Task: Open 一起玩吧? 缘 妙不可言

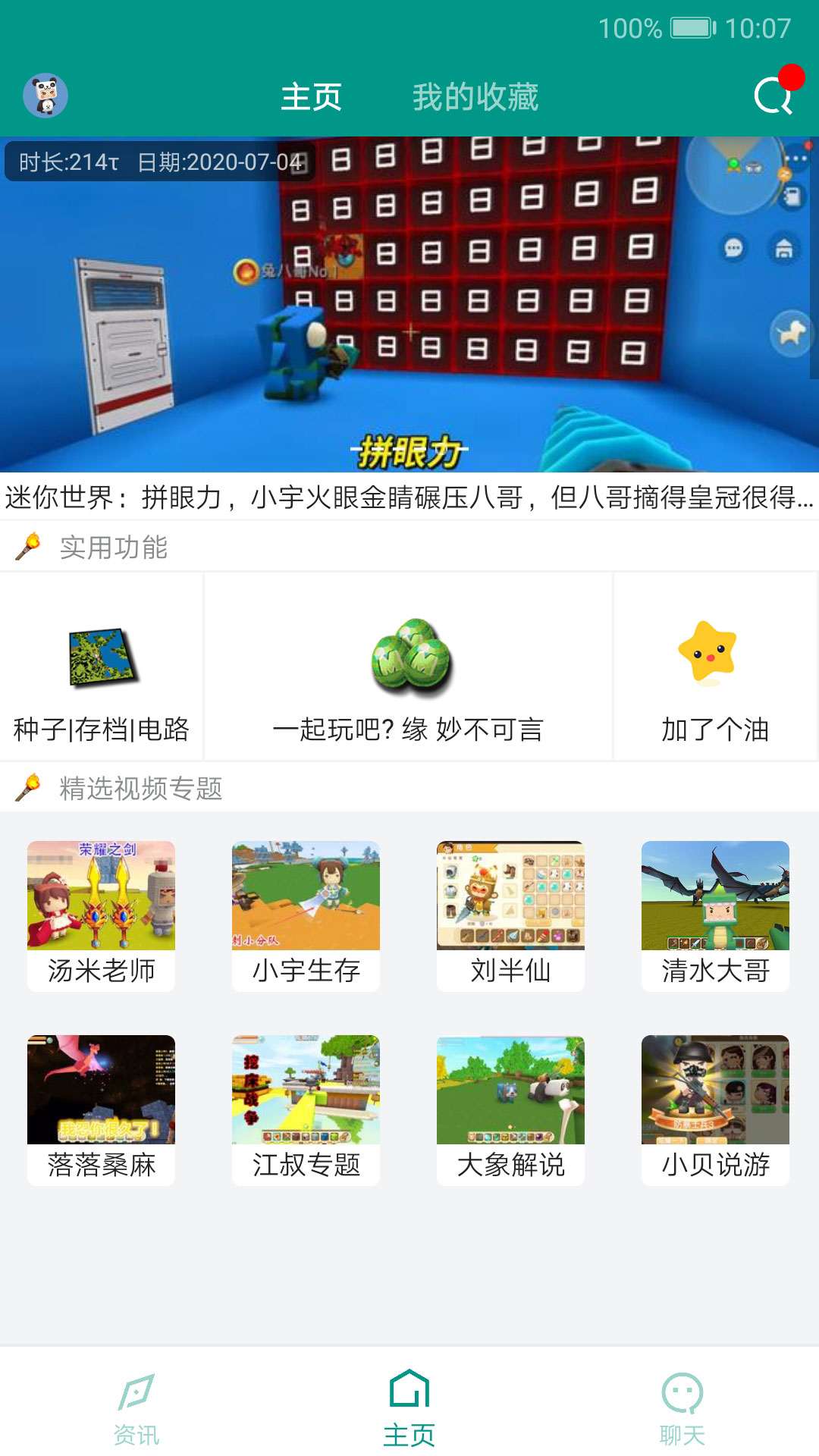Action: 408,667
